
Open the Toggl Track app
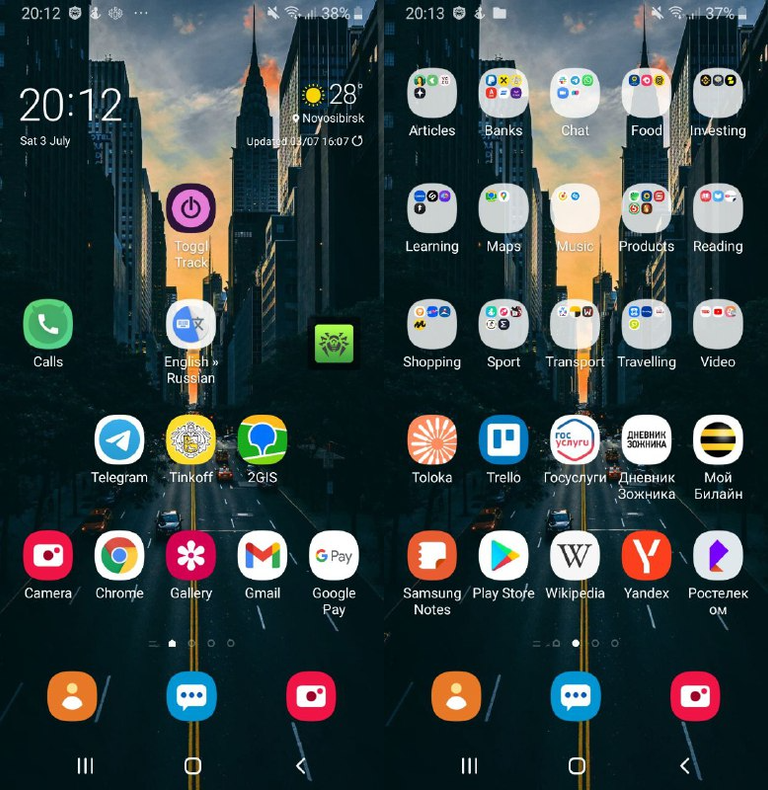(x=191, y=209)
